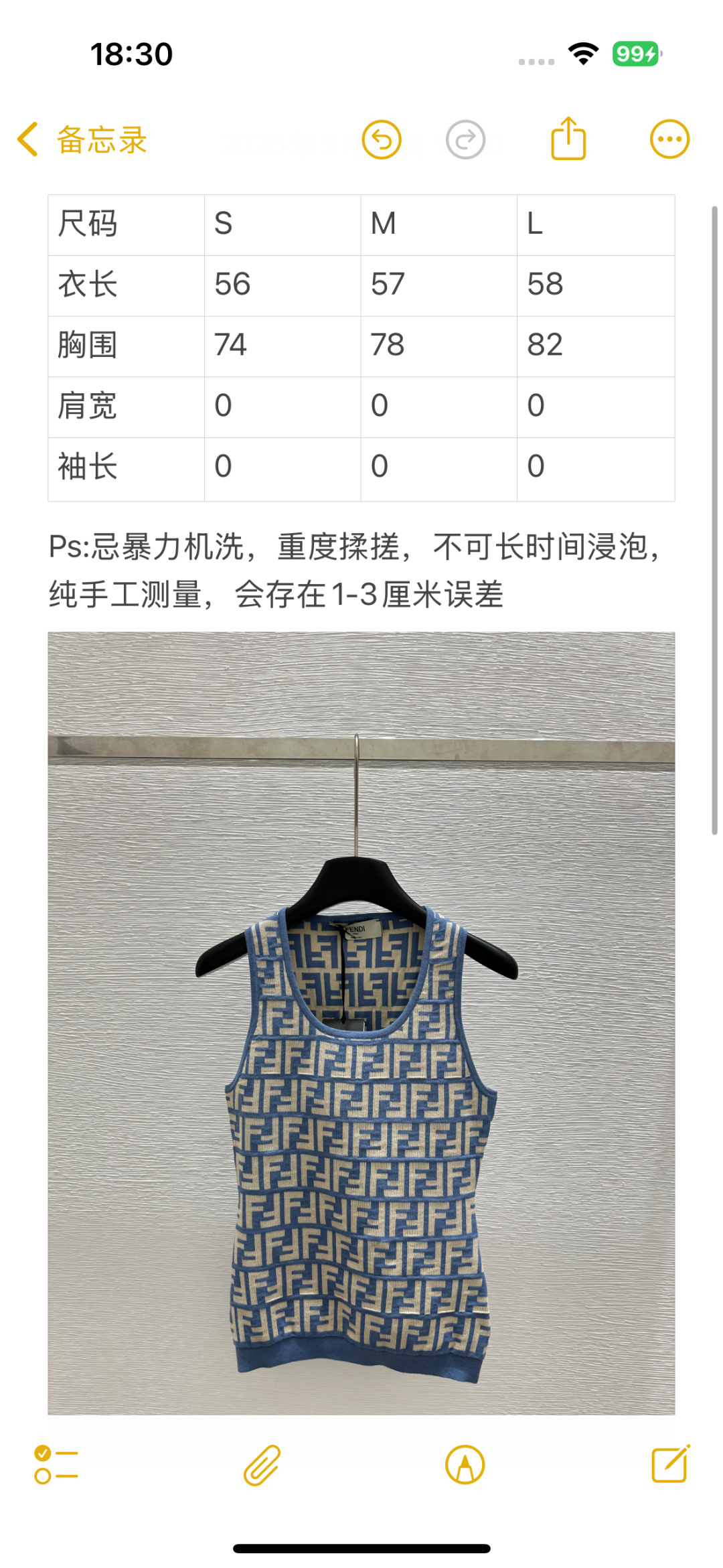
Task: Open the markup pen tool
Action: coord(465,1466)
